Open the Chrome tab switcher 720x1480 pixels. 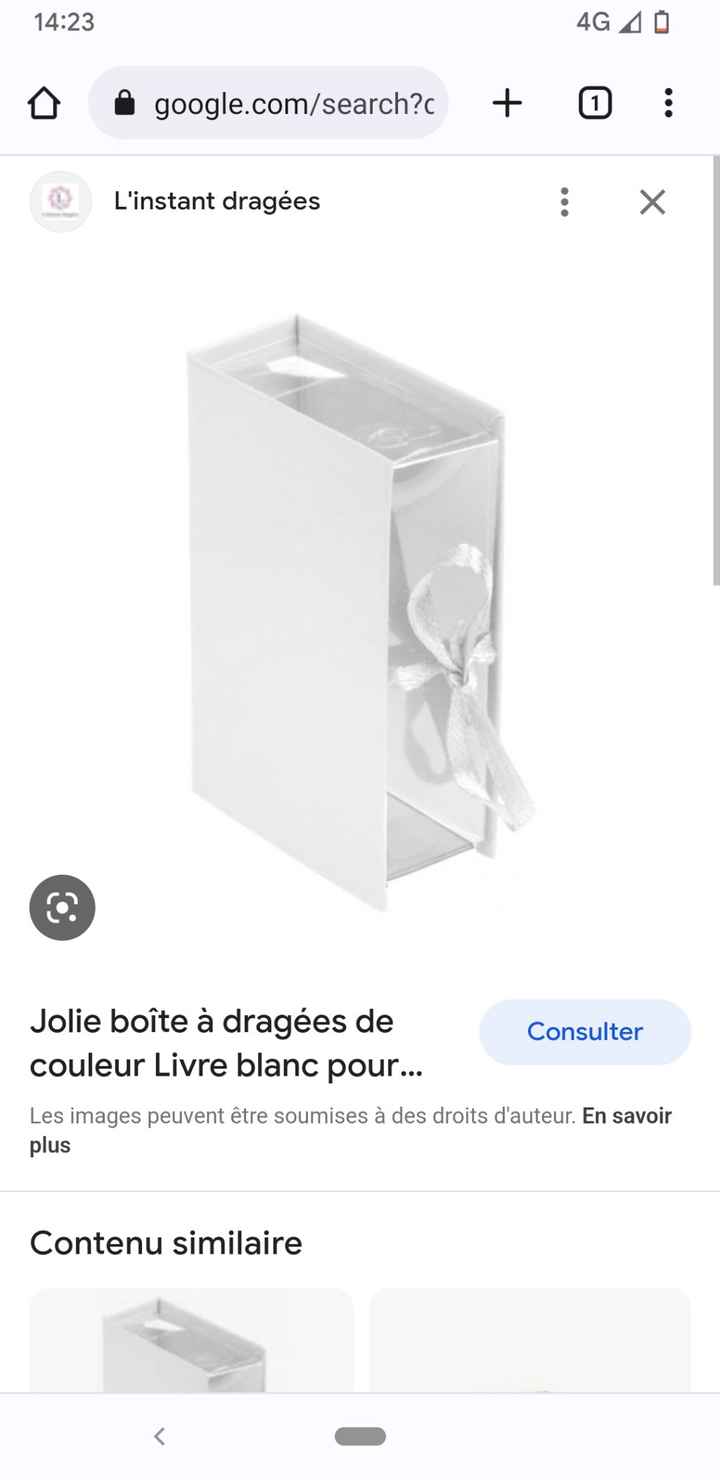[x=594, y=102]
